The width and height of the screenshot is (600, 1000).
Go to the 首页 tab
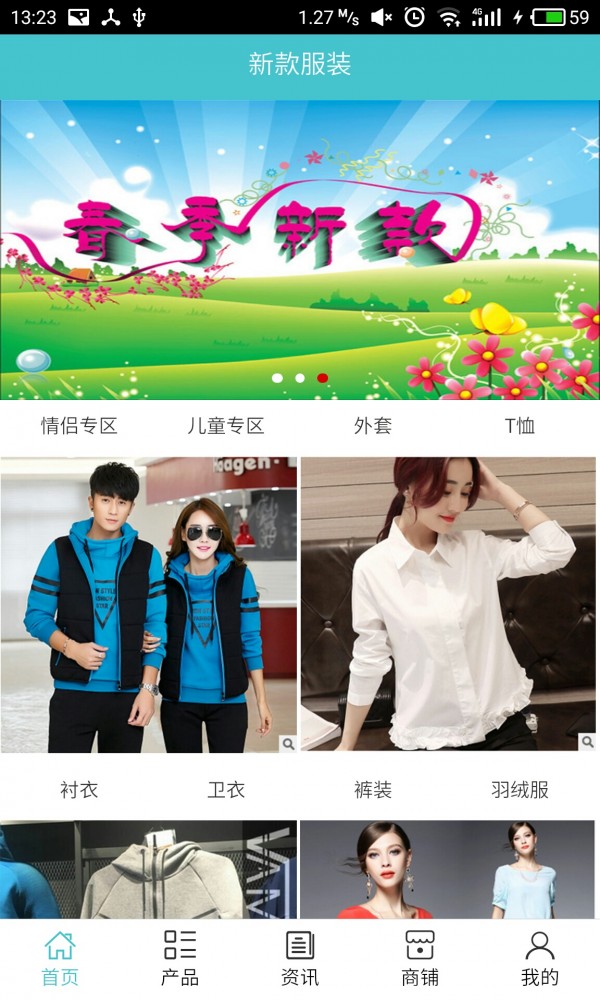point(60,958)
